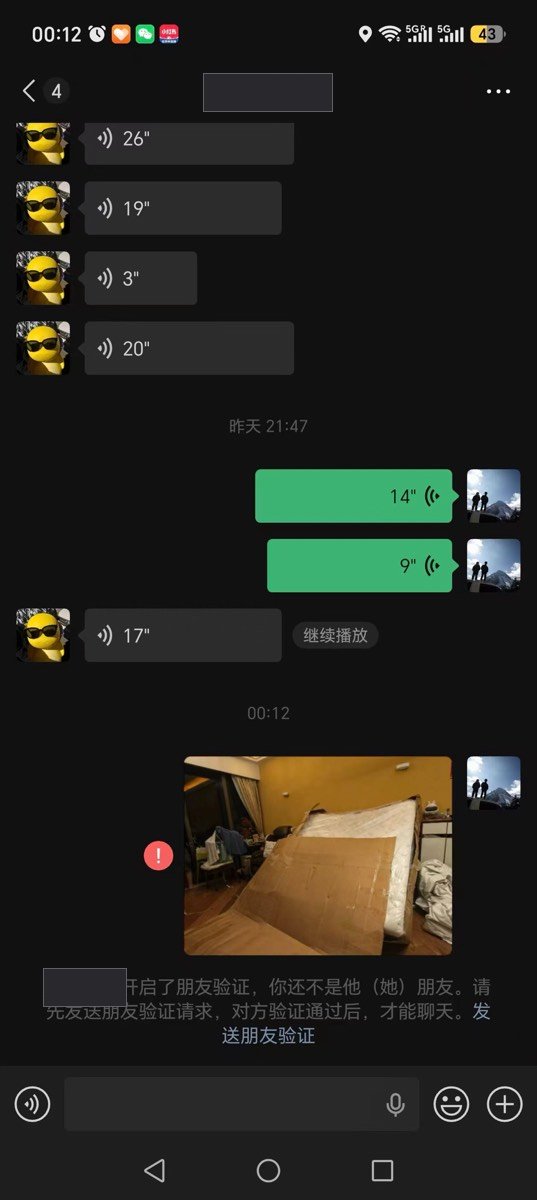This screenshot has width=537, height=1200.
Task: Open the chat options menu
Action: (498, 92)
